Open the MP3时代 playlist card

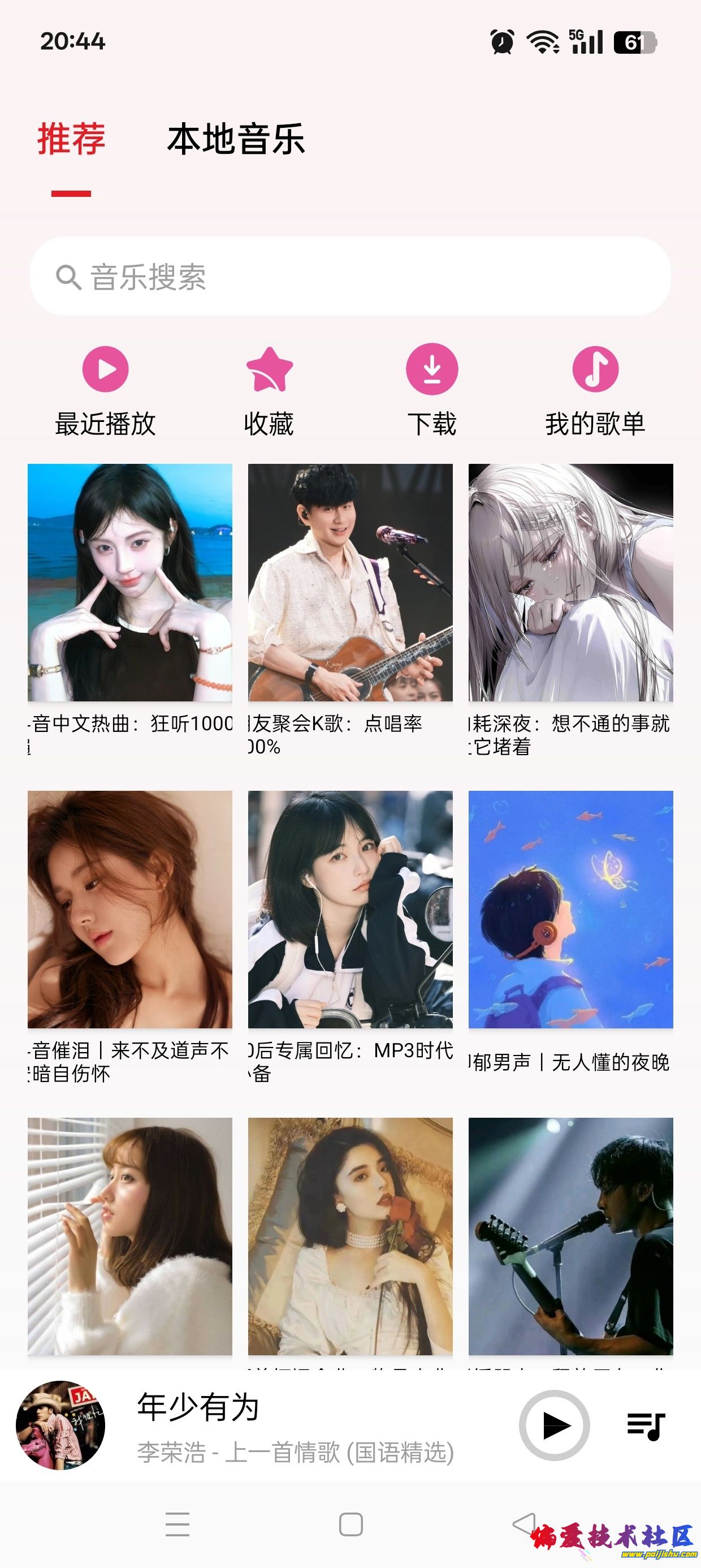click(350, 910)
